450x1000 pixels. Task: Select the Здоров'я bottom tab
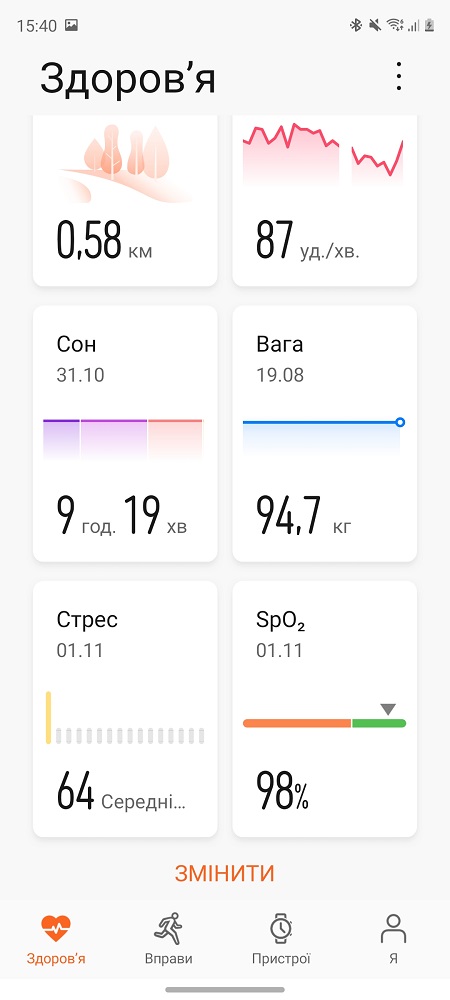pyautogui.click(x=56, y=939)
